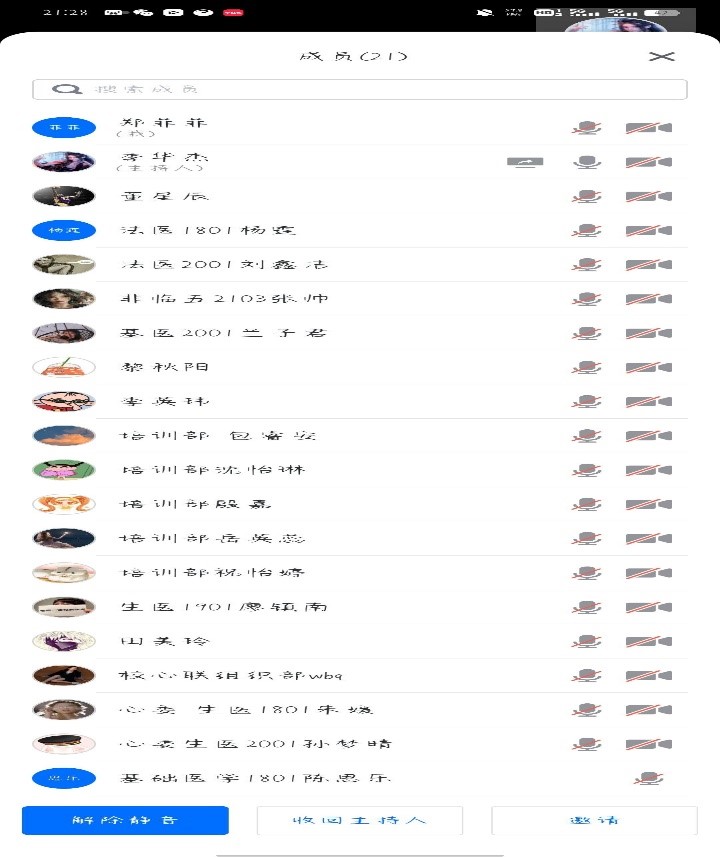720x857 pixels.
Task: Unmute 生医1701廖镇南's microphone
Action: 586,606
